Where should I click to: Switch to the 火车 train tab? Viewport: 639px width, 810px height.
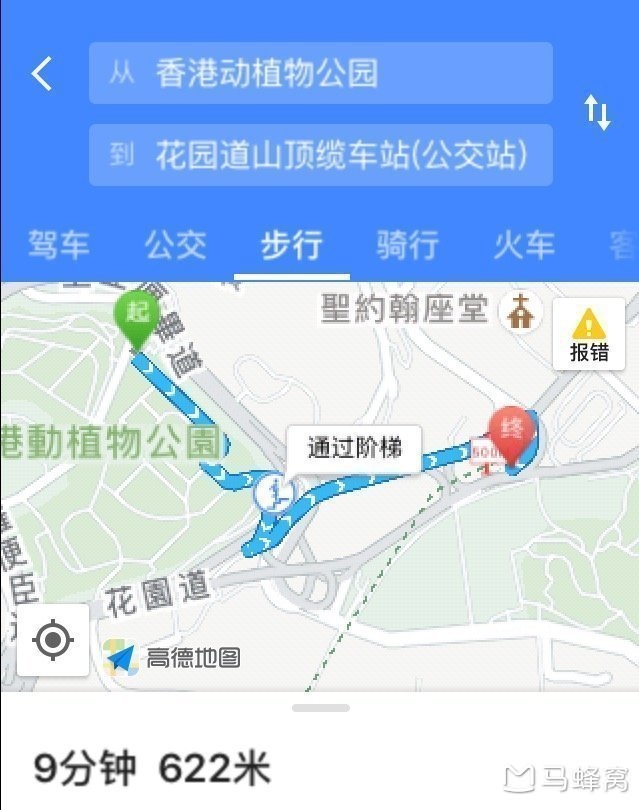(523, 245)
